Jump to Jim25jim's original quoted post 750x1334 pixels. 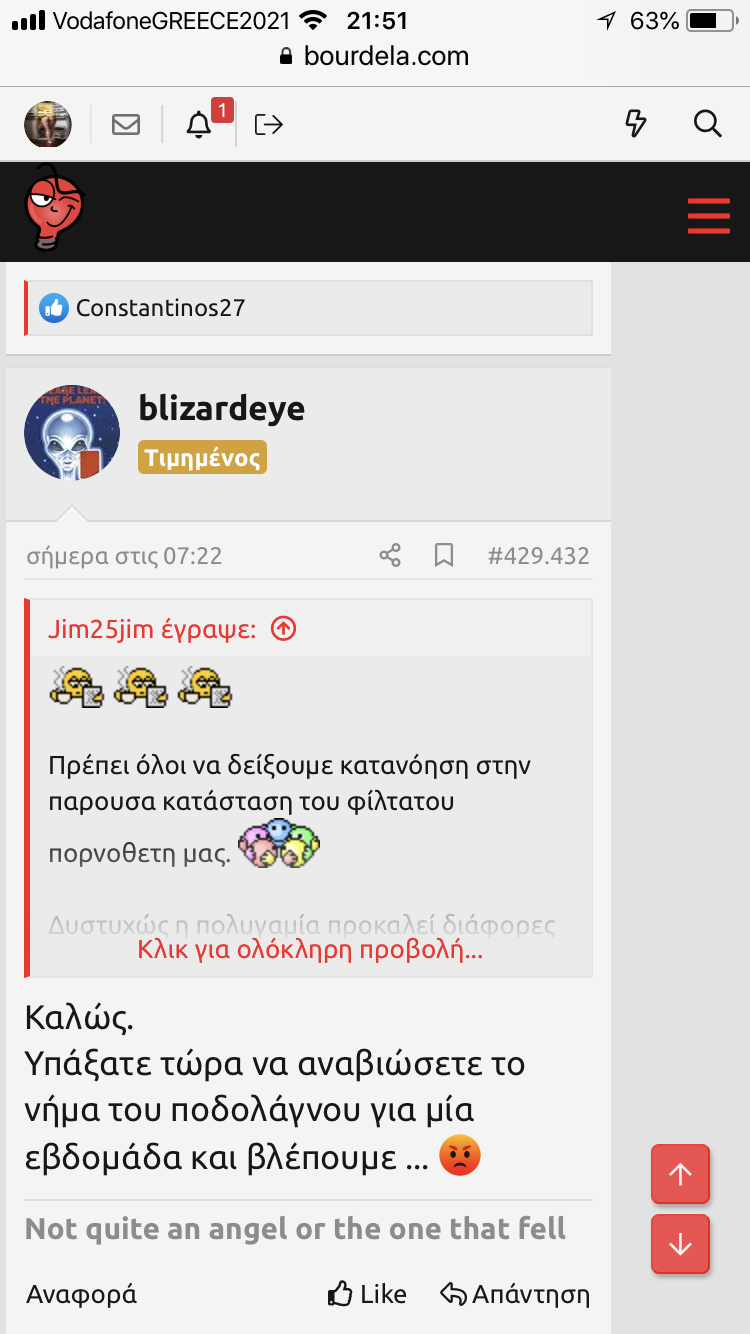pos(284,629)
